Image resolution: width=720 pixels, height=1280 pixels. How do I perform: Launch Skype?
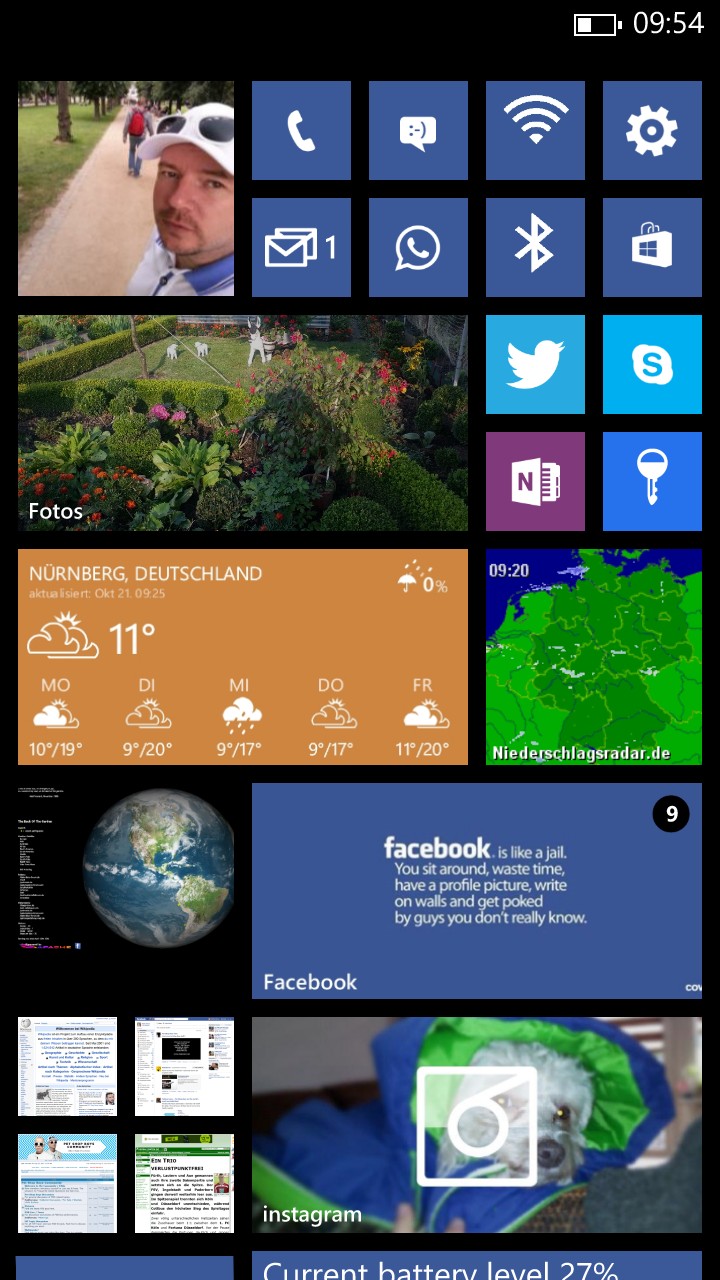pos(652,364)
